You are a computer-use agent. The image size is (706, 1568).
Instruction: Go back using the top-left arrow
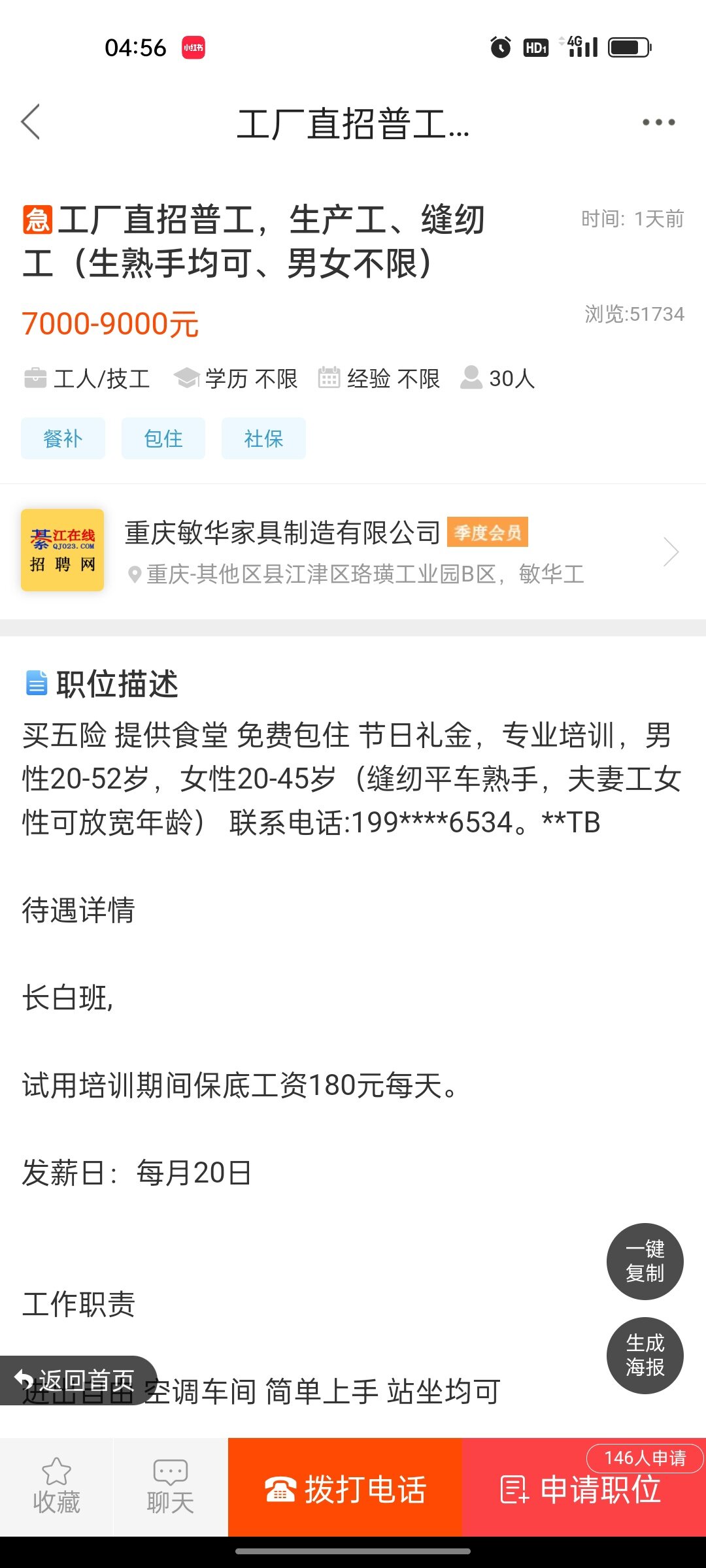(31, 122)
